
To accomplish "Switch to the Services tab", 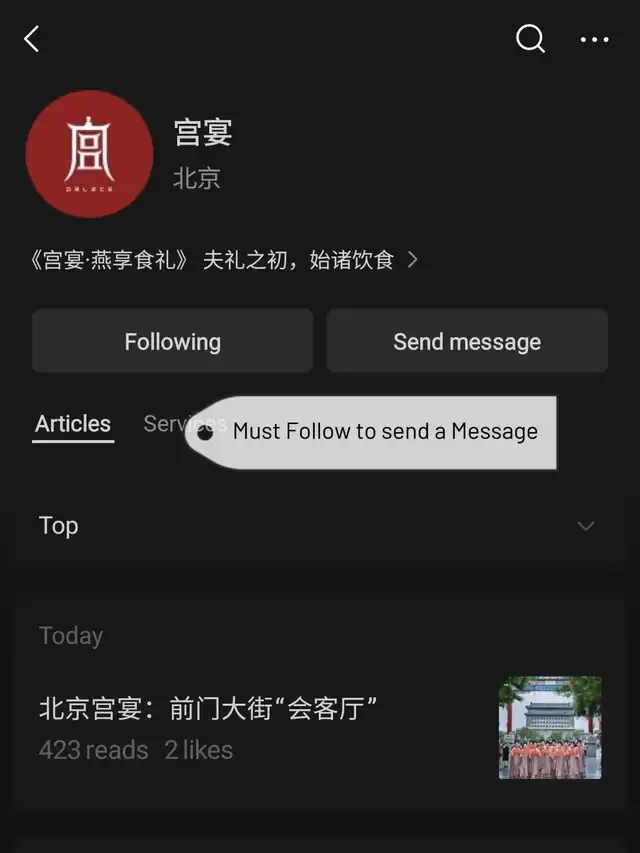I will [x=166, y=424].
